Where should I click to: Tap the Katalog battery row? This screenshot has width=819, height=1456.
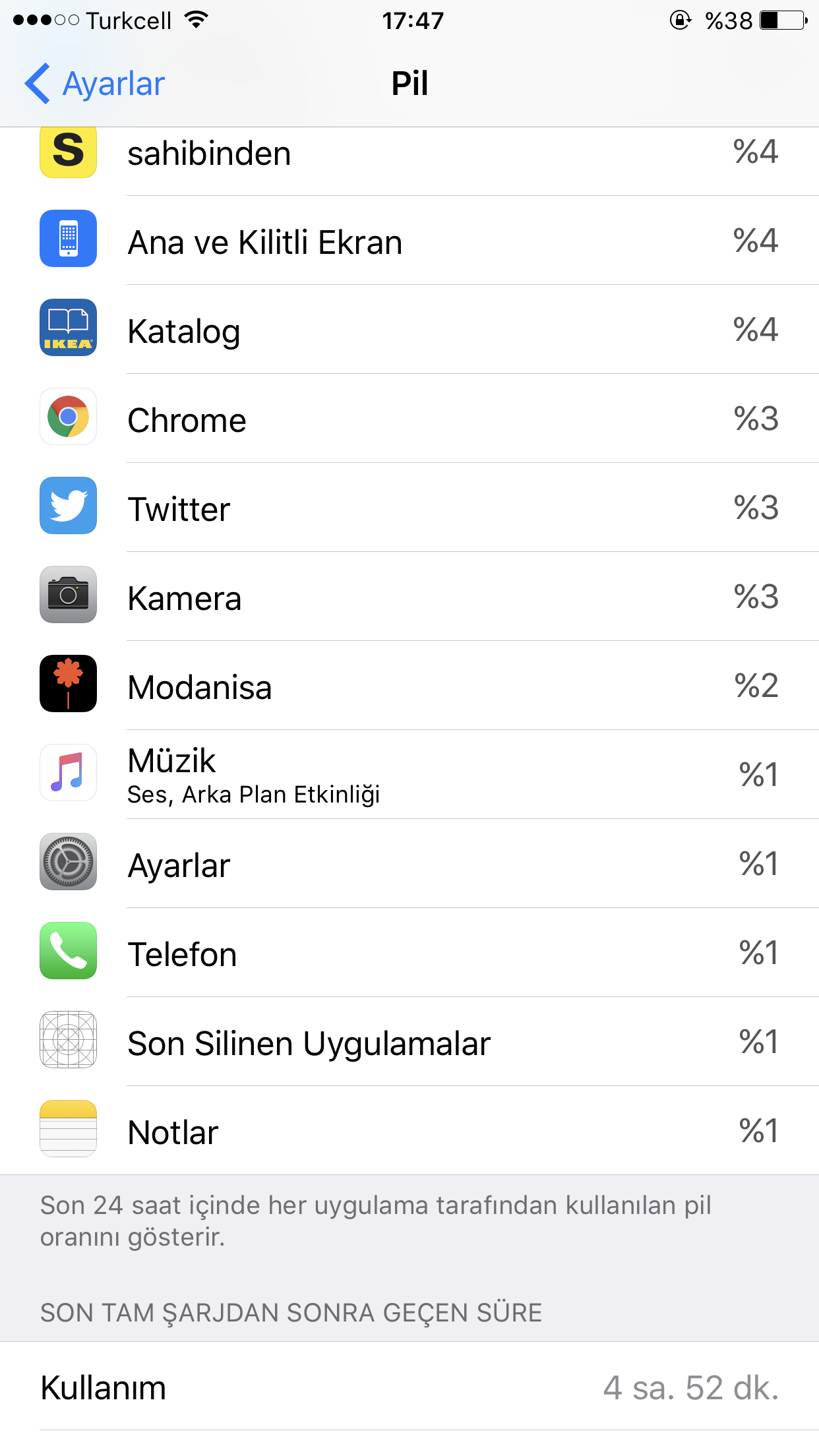click(x=409, y=330)
